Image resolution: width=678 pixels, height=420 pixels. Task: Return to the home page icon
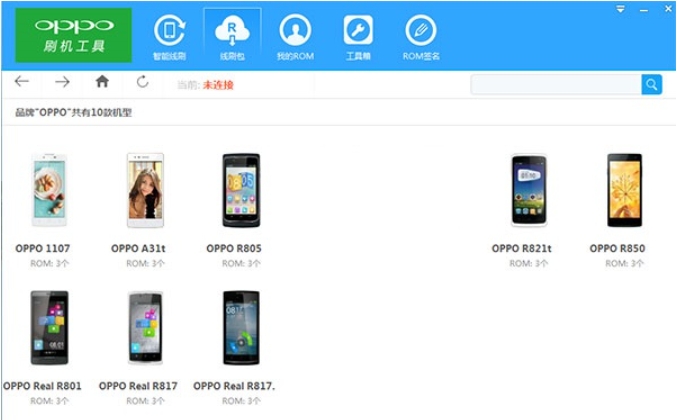[x=102, y=82]
